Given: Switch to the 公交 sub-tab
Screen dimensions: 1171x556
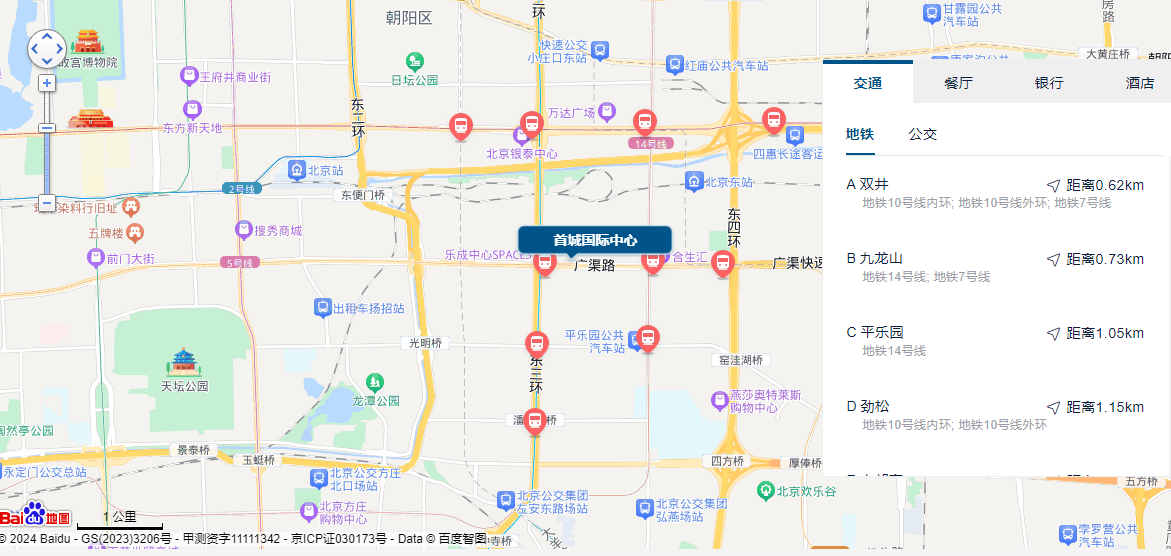Looking at the screenshot, I should coord(922,134).
